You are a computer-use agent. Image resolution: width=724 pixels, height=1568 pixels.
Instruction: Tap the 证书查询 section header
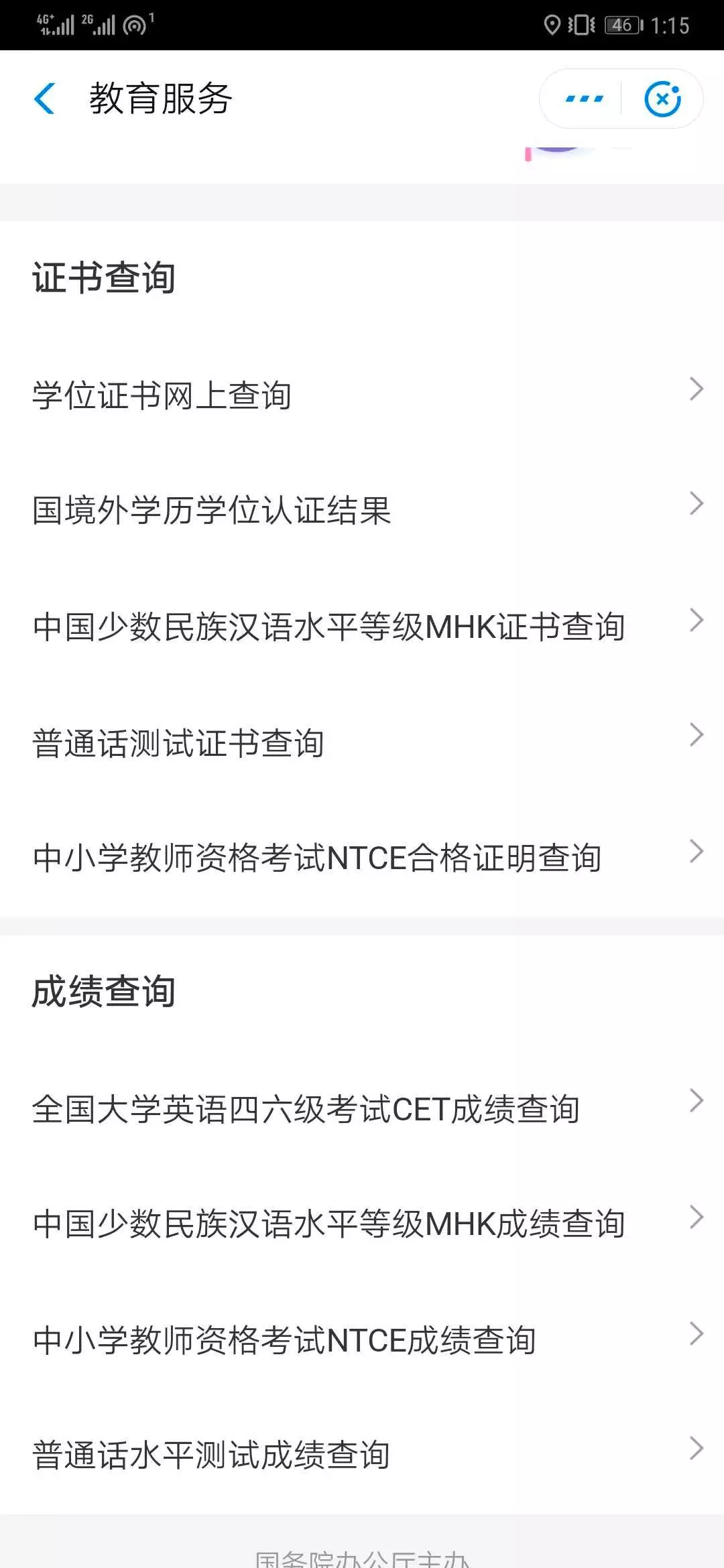(x=103, y=278)
